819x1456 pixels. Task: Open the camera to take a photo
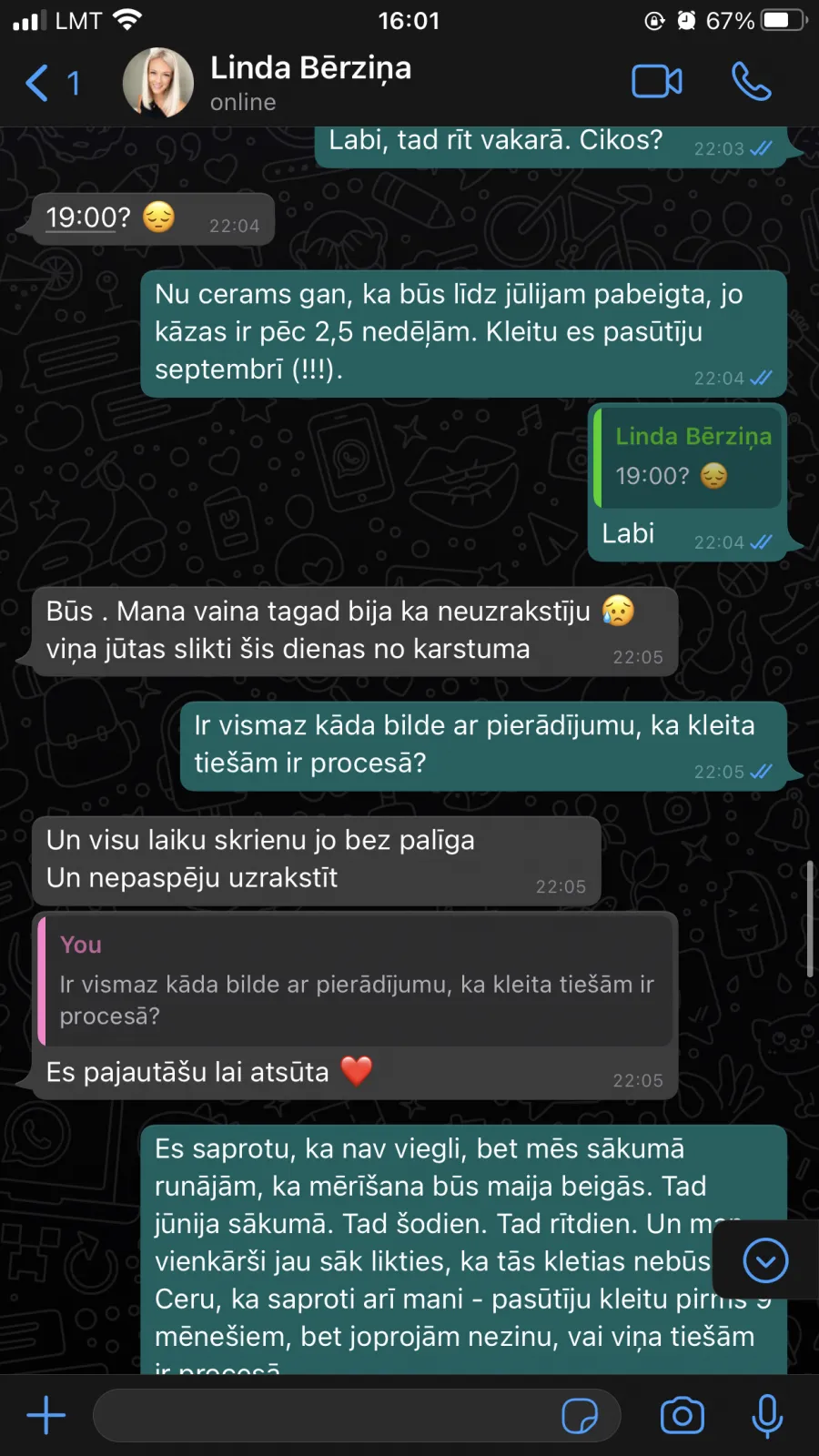coord(682,1415)
